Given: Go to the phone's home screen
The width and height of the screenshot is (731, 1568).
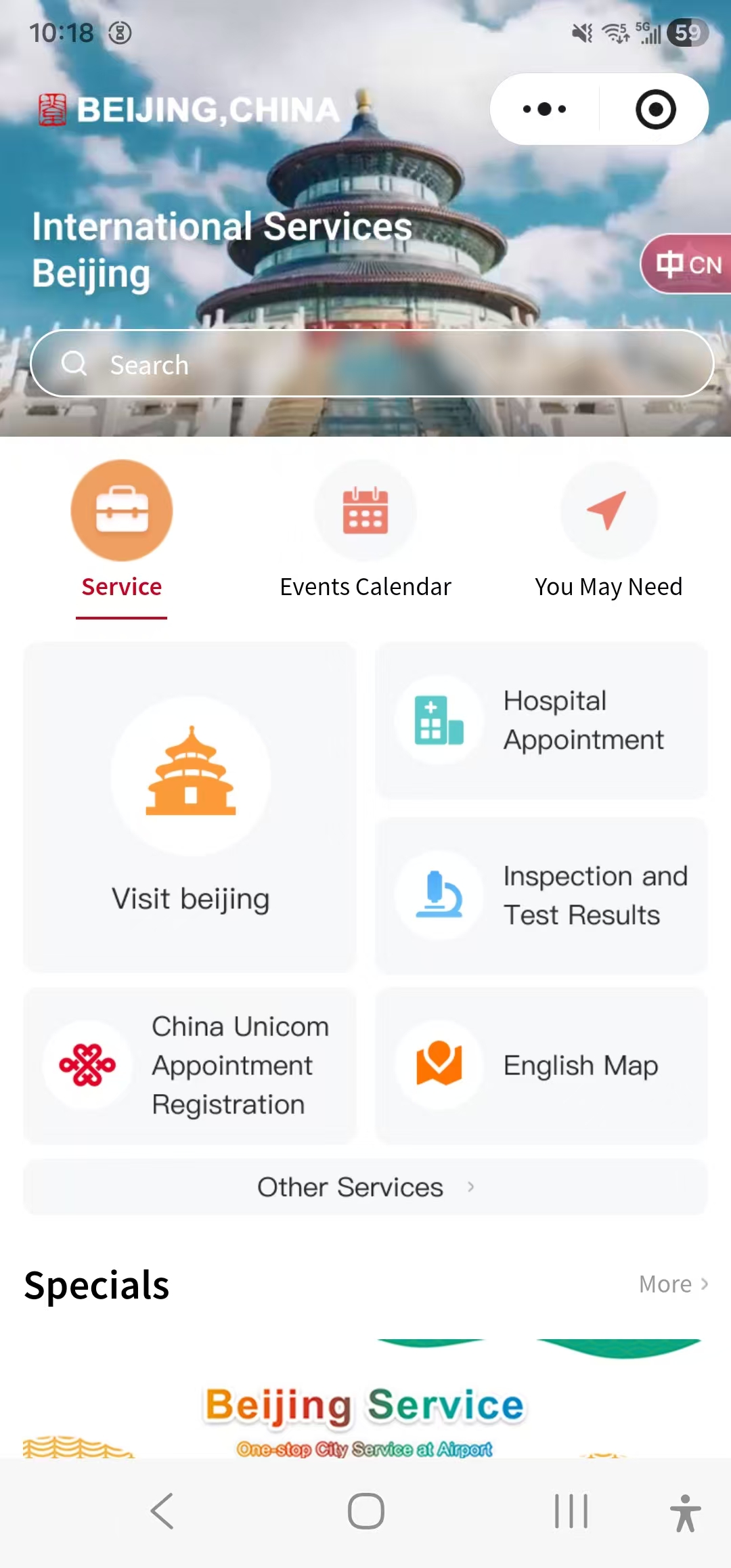Looking at the screenshot, I should click(365, 1511).
